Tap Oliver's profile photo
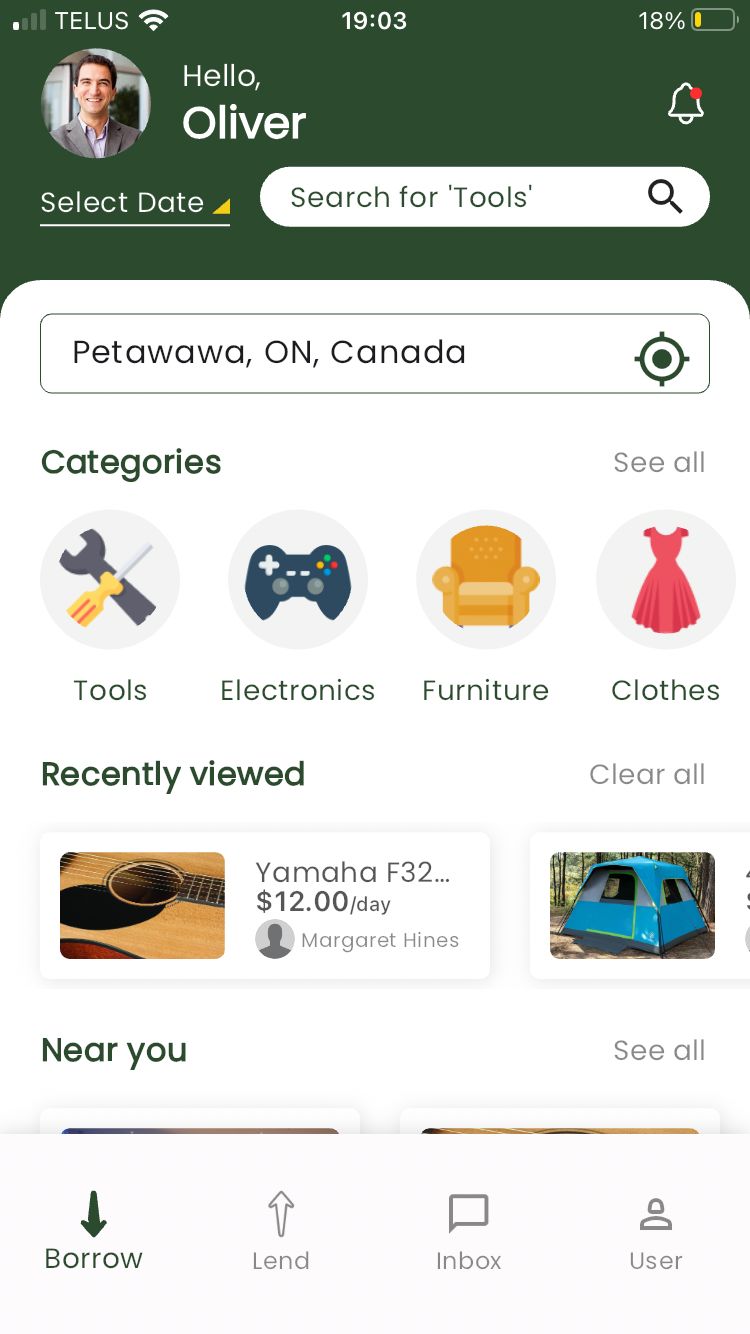 [96, 103]
